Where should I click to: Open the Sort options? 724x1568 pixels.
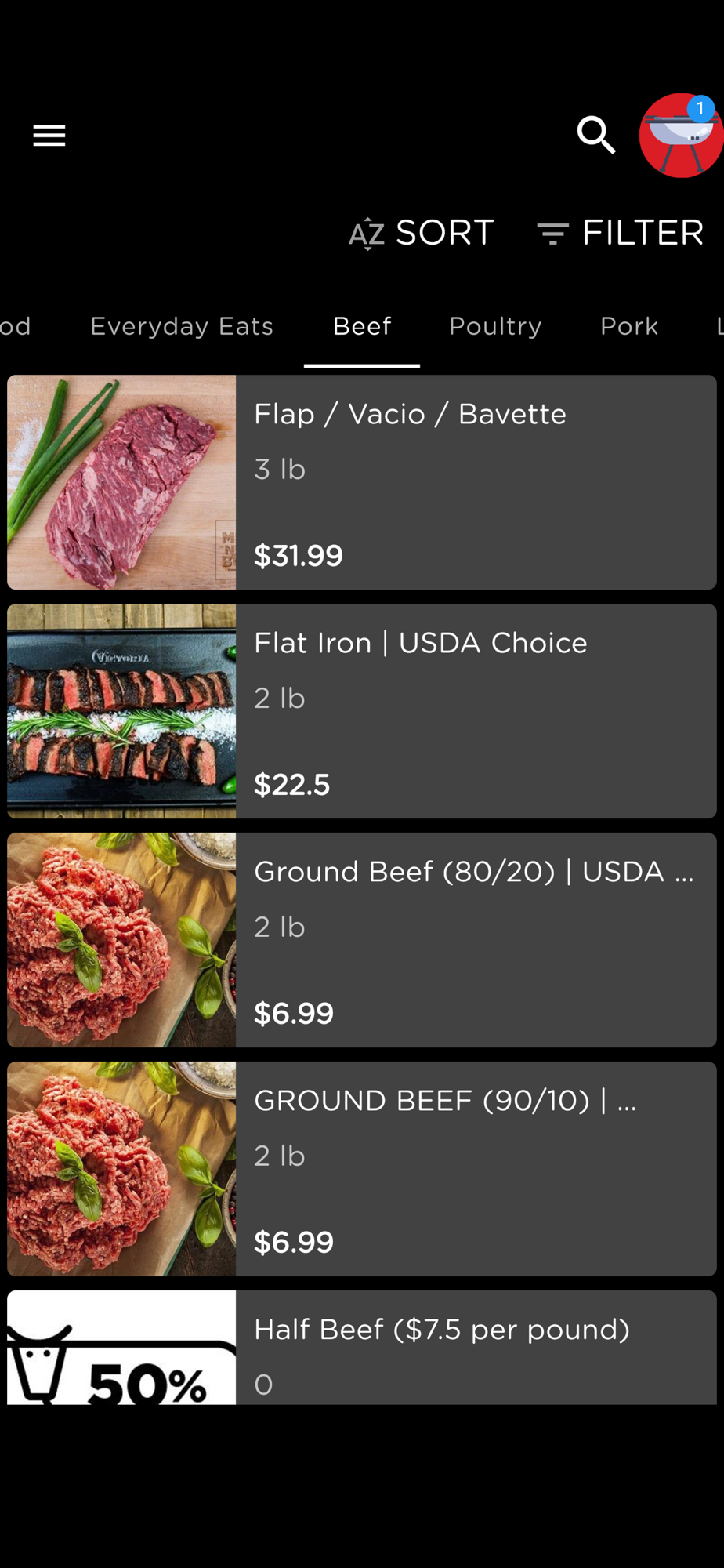[x=422, y=233]
